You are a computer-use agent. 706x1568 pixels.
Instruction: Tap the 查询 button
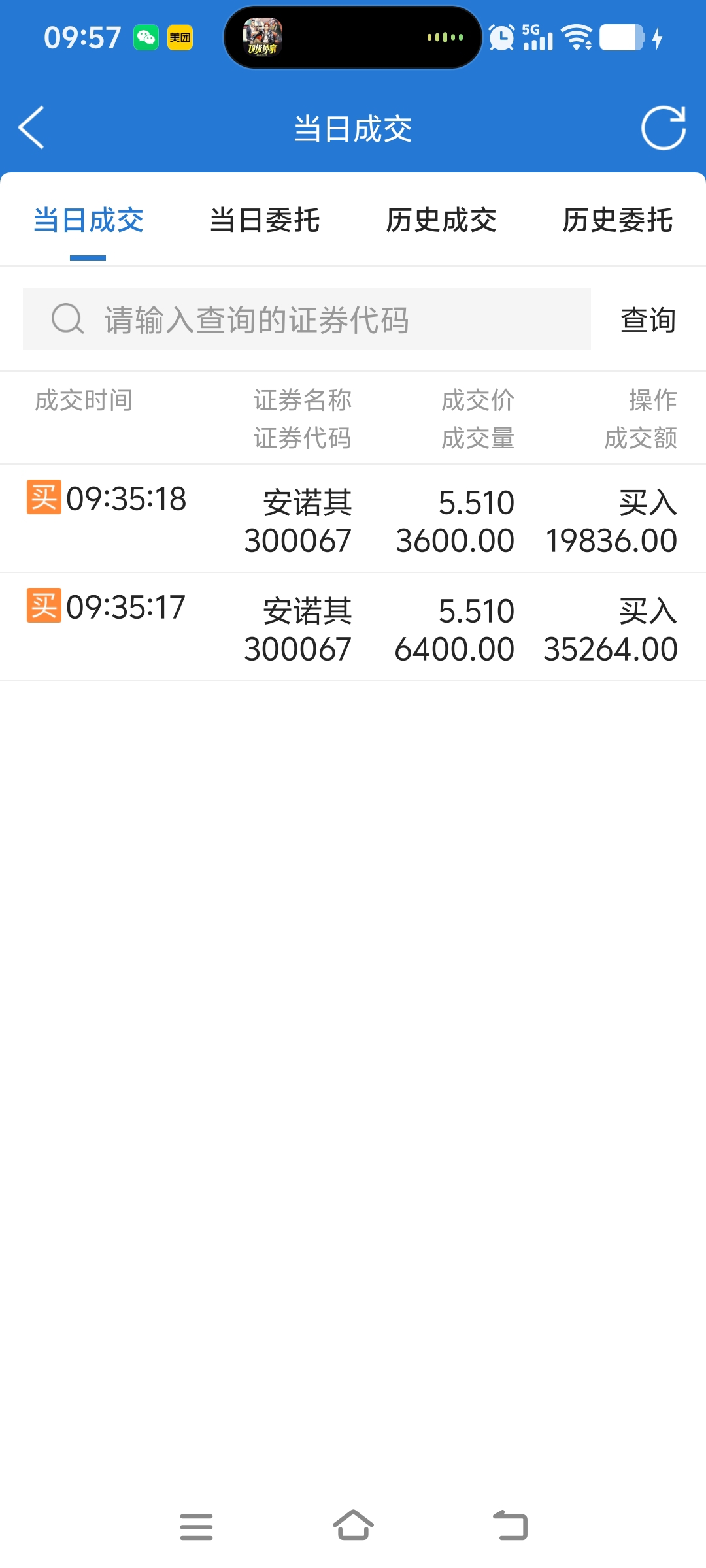pyautogui.click(x=648, y=319)
